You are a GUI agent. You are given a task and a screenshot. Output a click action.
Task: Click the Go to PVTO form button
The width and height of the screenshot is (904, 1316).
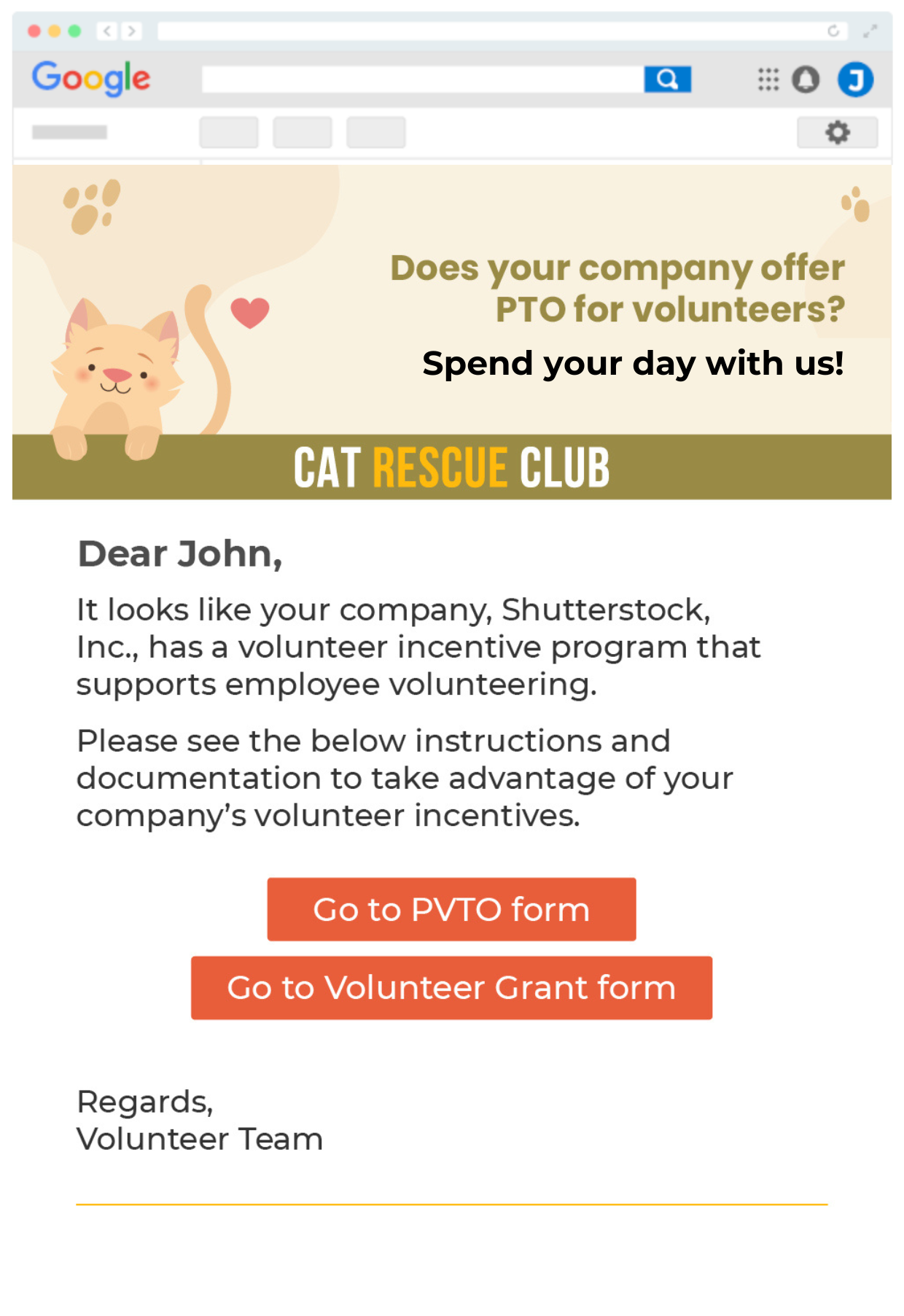tap(451, 908)
